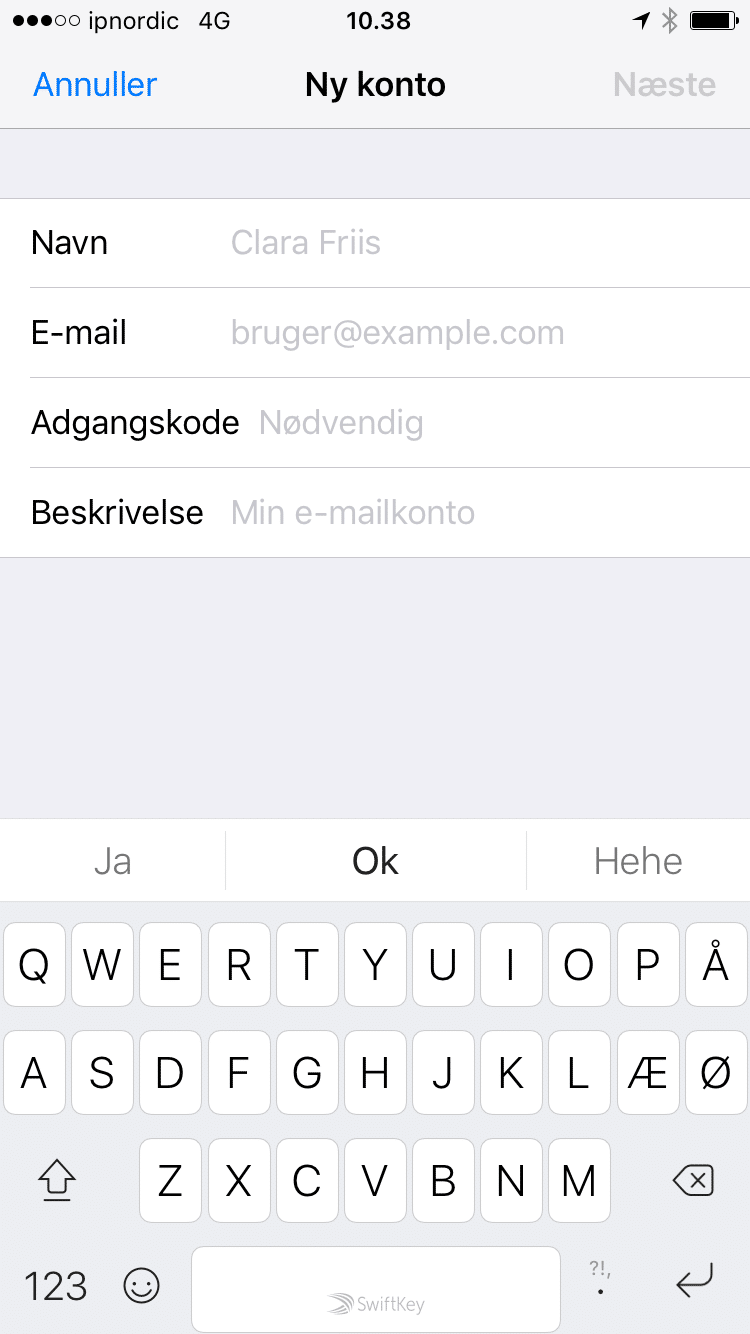Tap the backspace key

693,1181
